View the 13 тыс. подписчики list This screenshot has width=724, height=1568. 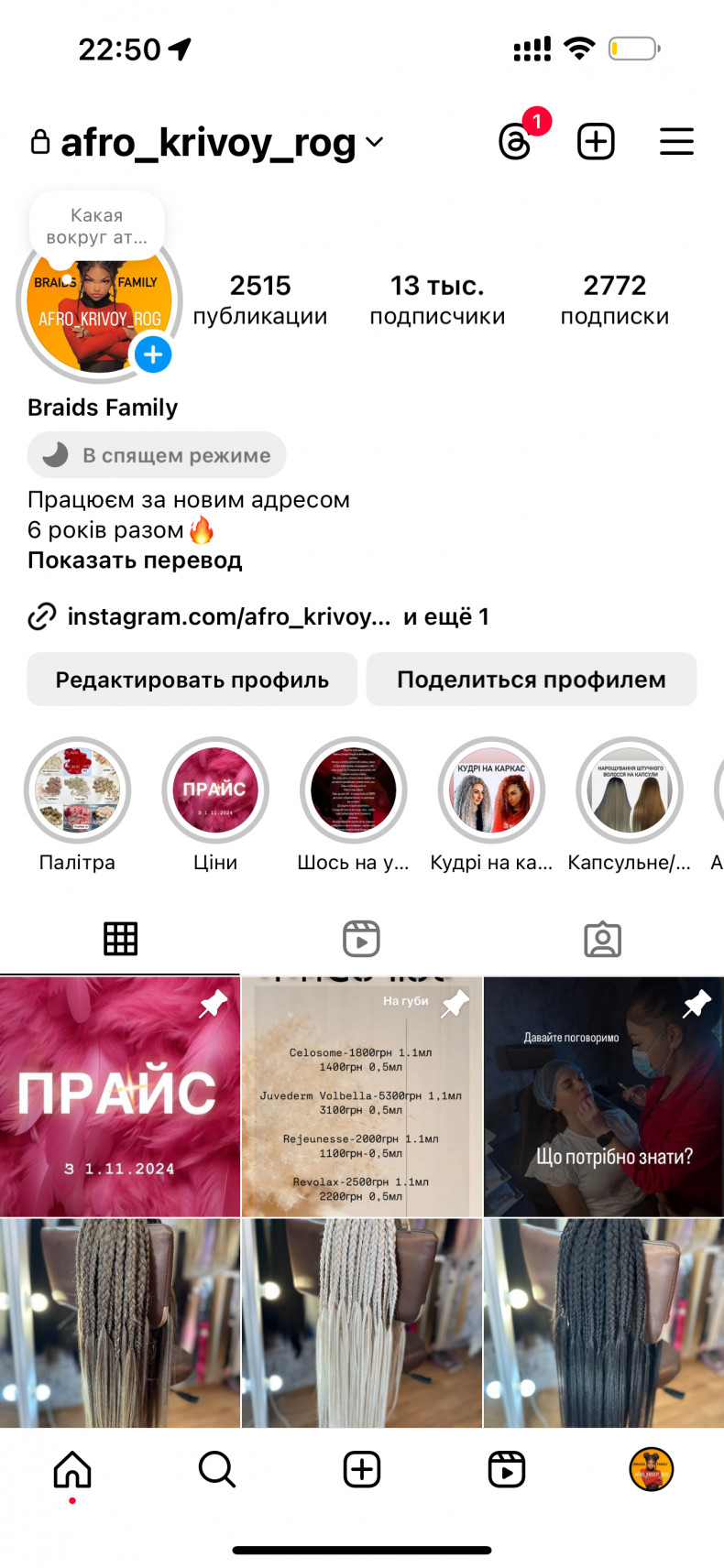point(437,299)
